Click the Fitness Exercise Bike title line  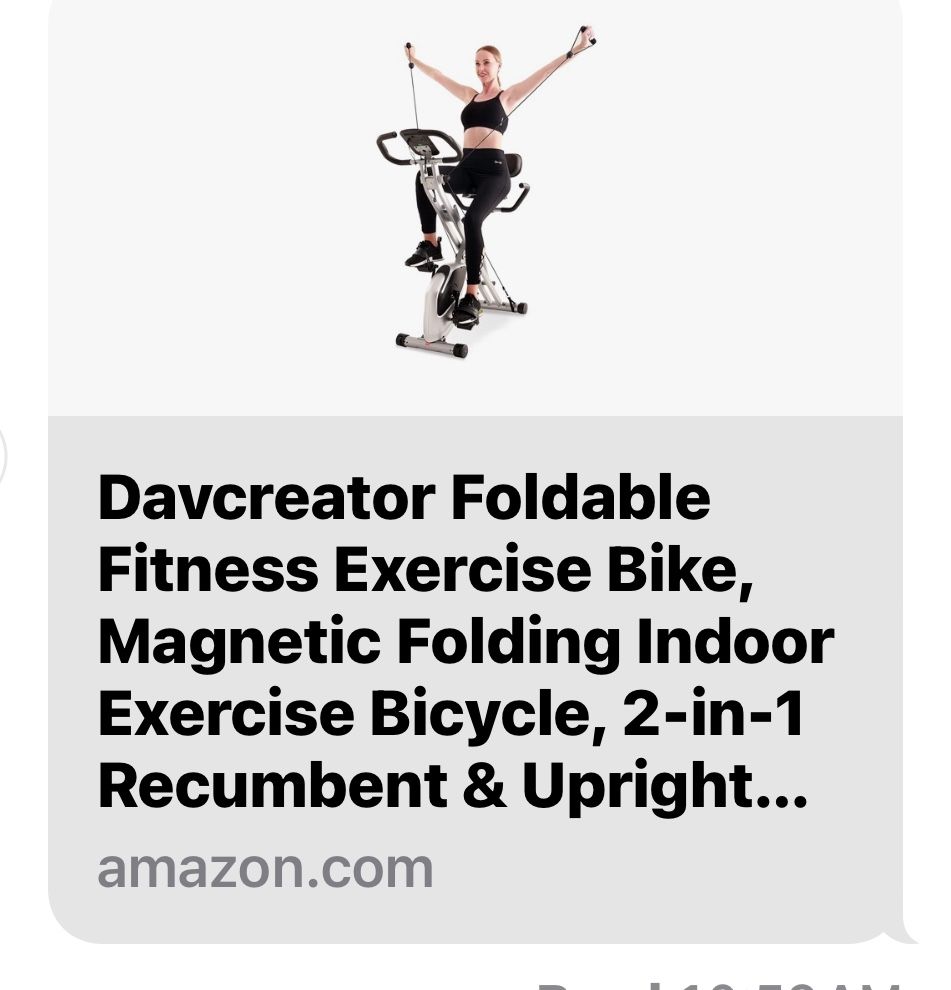tap(428, 568)
